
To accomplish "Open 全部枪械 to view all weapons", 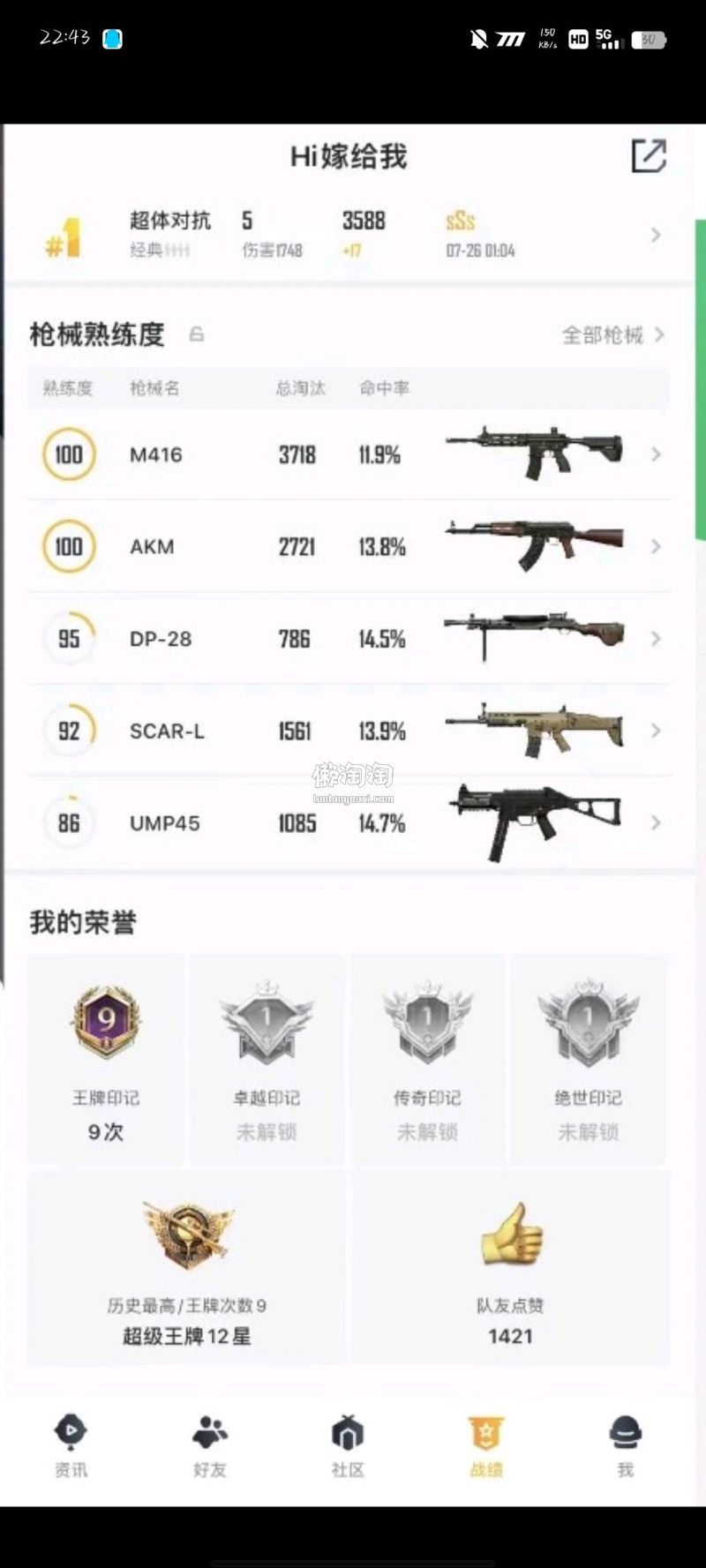I will coord(612,335).
